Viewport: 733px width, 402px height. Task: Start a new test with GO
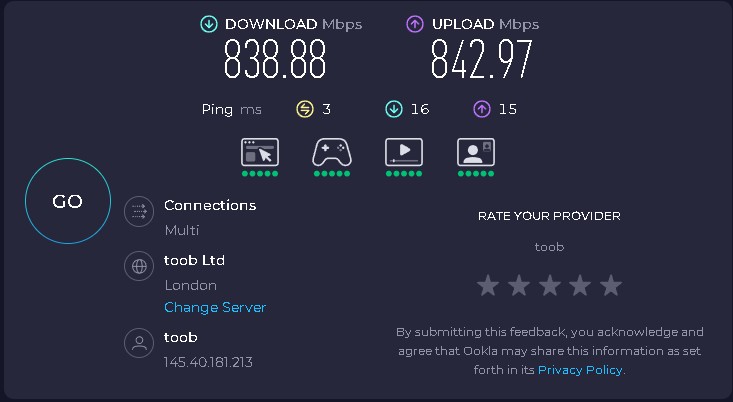click(67, 201)
